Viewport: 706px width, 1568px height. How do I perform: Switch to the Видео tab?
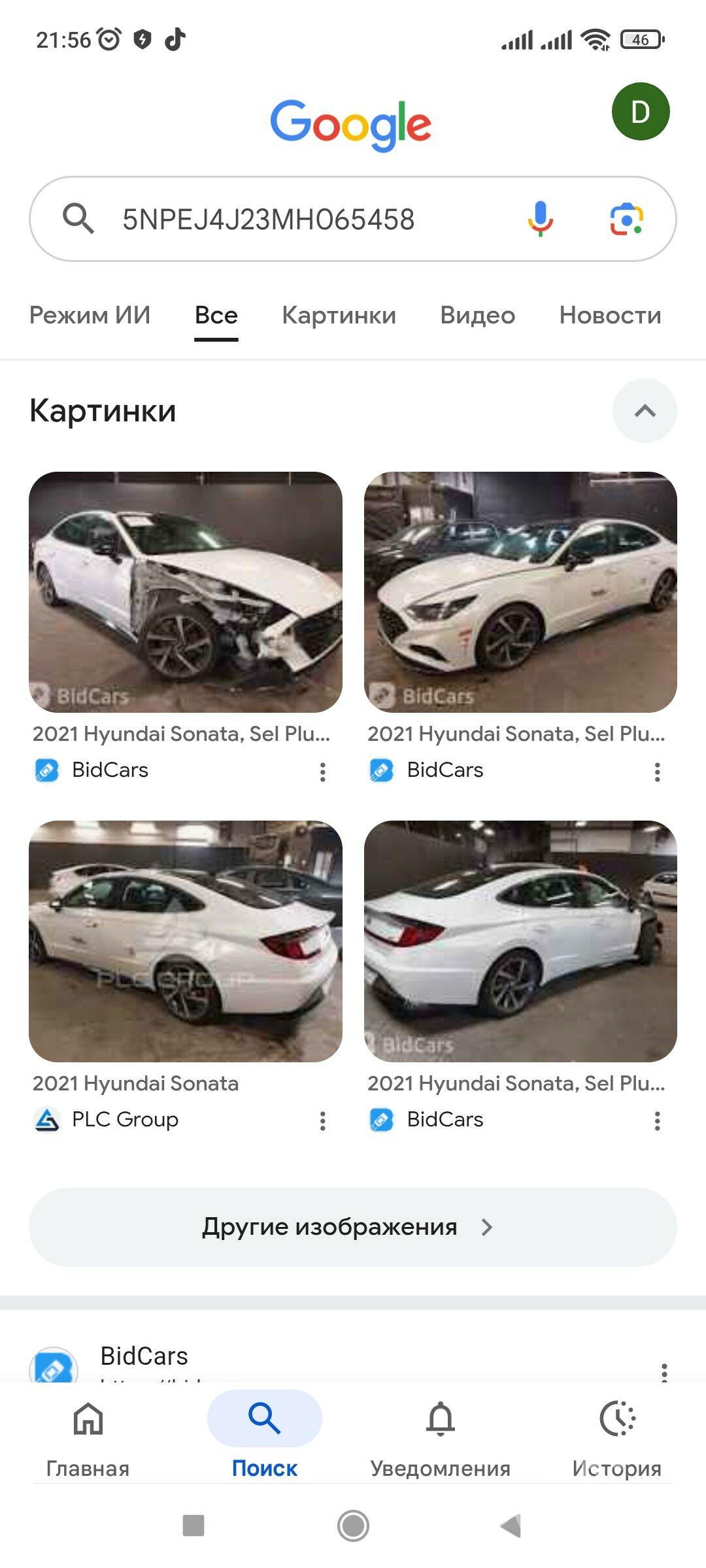point(477,316)
